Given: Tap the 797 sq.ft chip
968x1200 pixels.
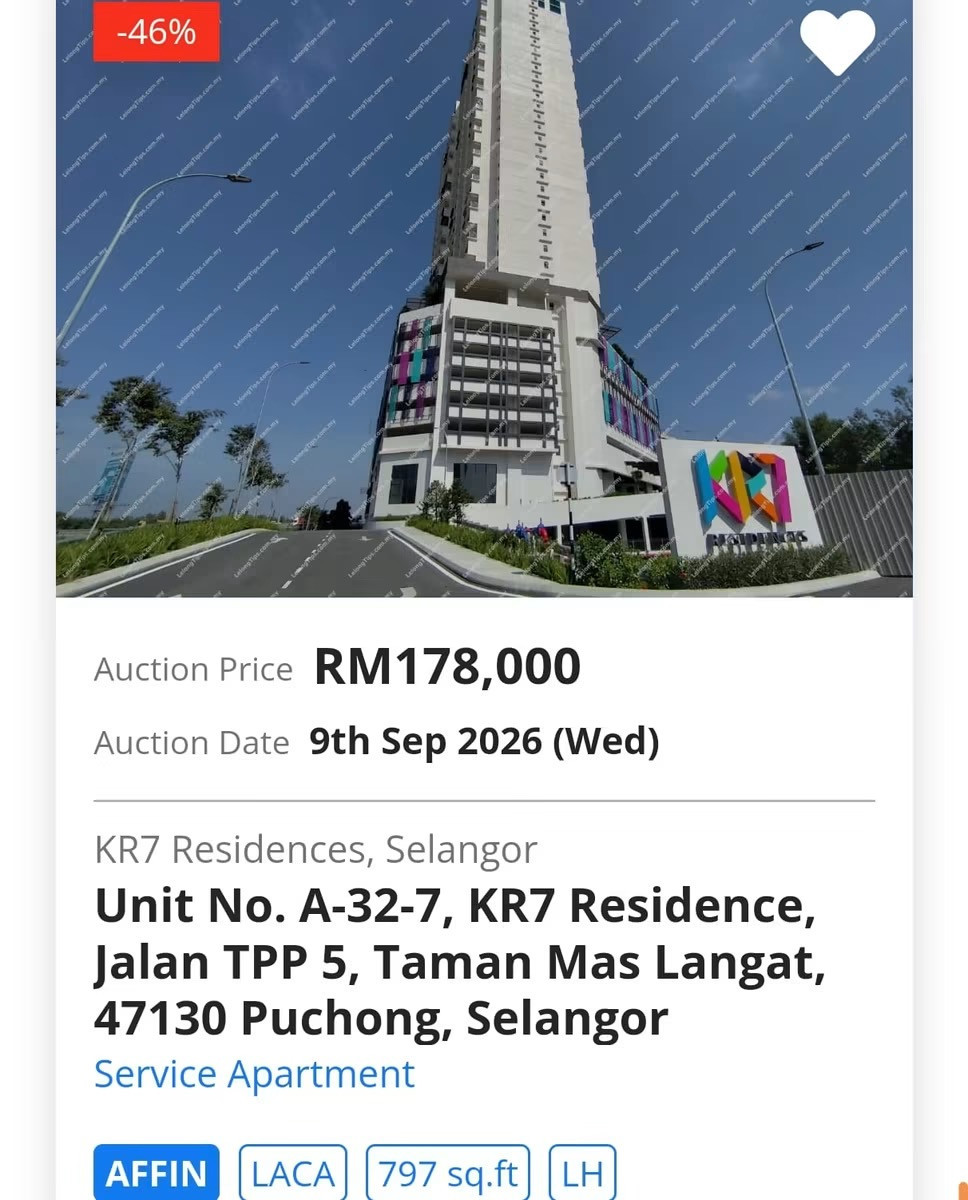Looking at the screenshot, I should (448, 1173).
